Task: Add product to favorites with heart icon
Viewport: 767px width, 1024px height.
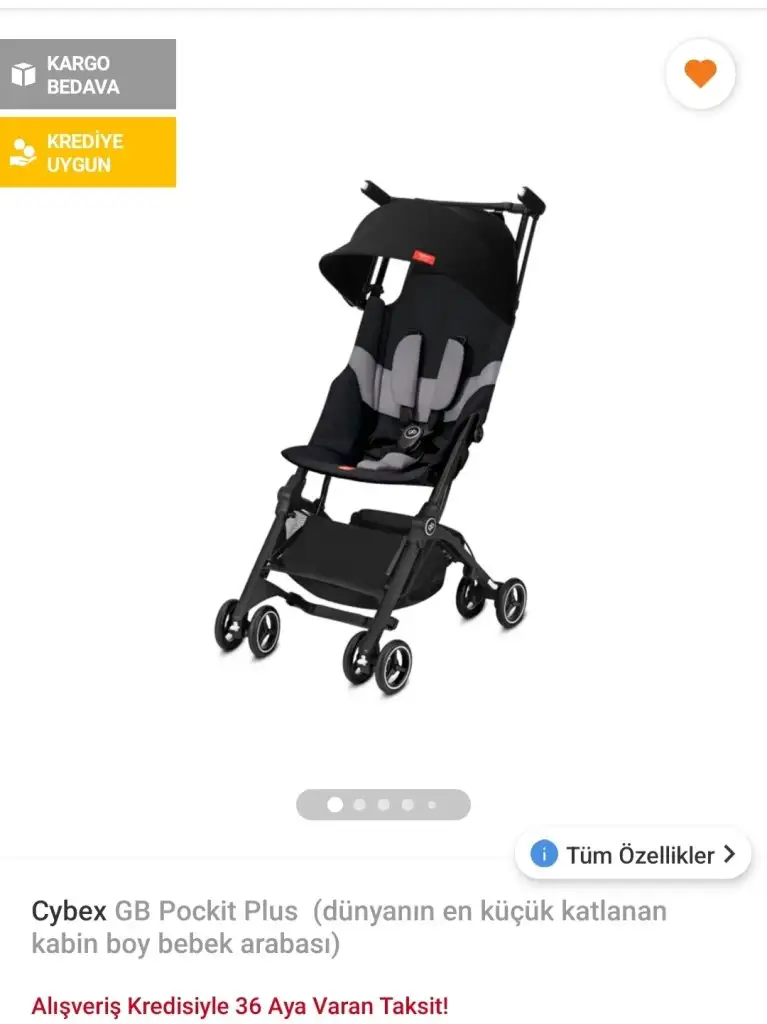Action: tap(700, 73)
